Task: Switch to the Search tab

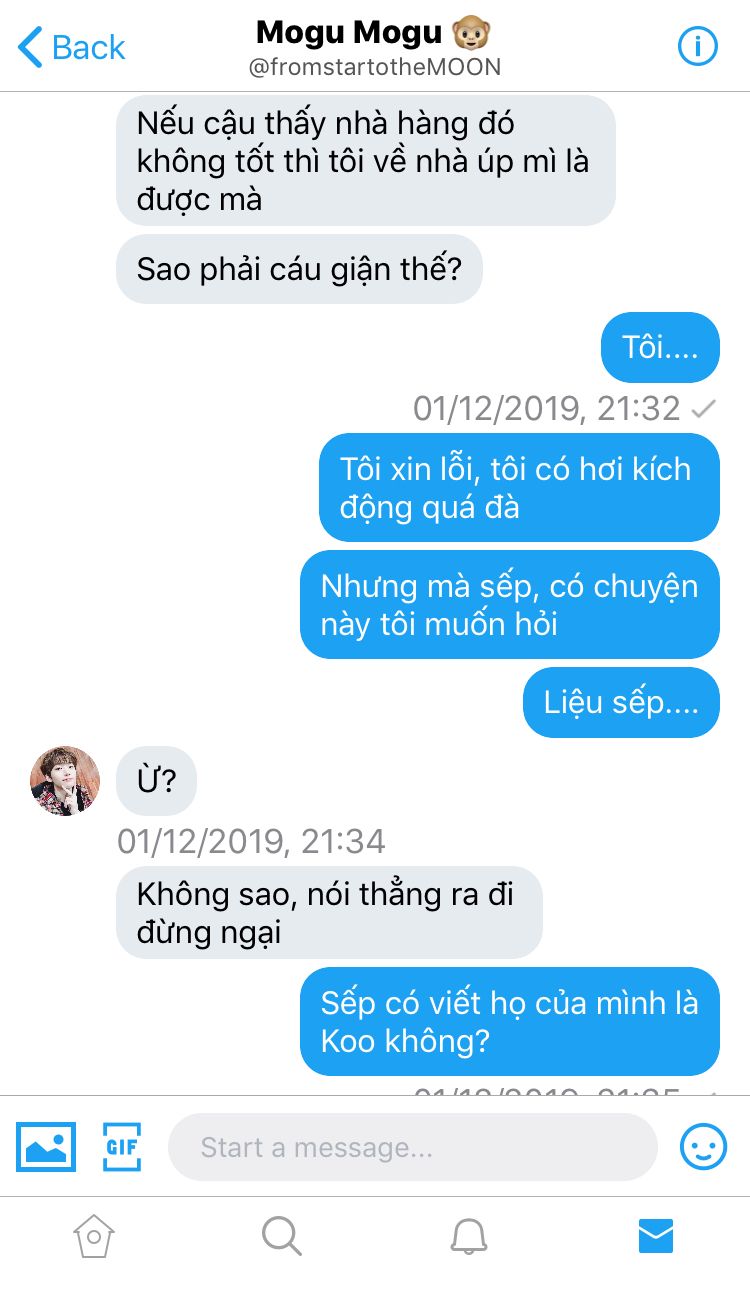Action: pyautogui.click(x=281, y=1236)
